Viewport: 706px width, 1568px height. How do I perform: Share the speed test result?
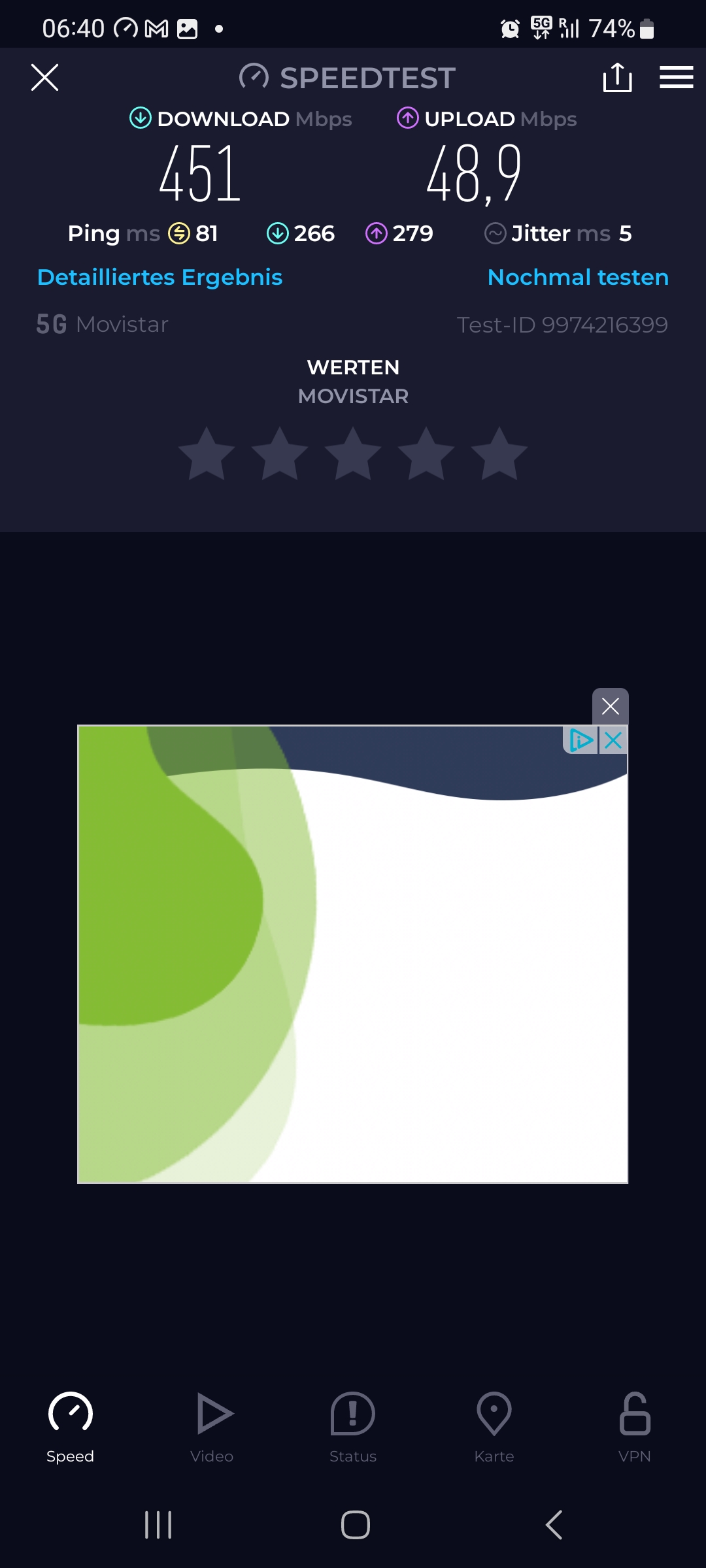click(617, 78)
